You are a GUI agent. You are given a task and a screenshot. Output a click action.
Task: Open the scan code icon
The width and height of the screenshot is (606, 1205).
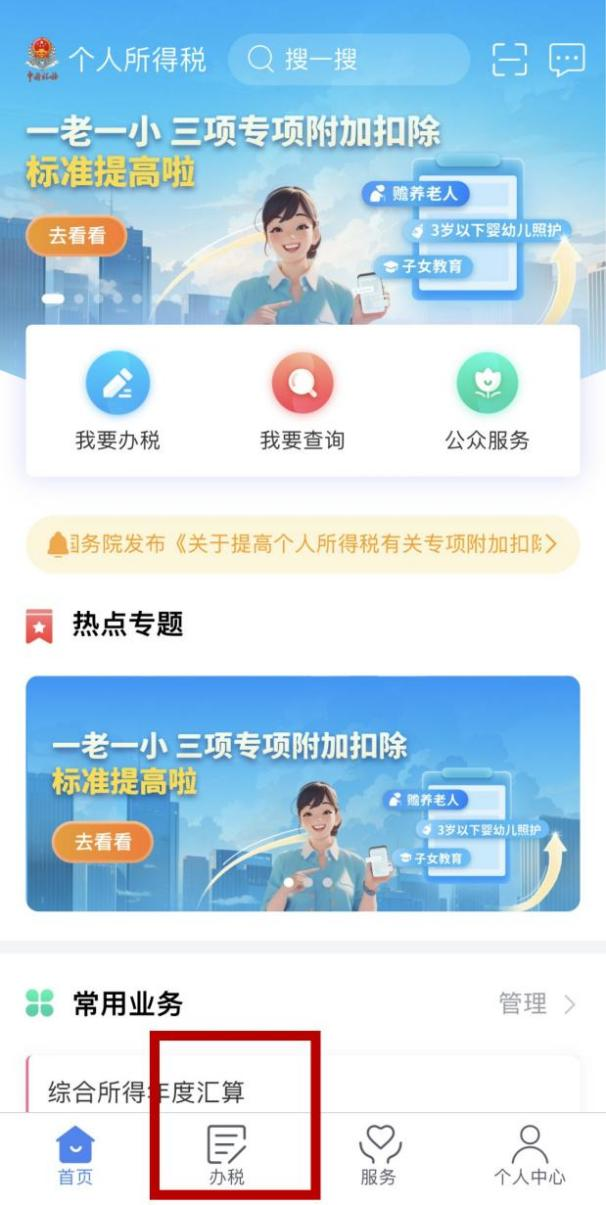click(x=510, y=60)
